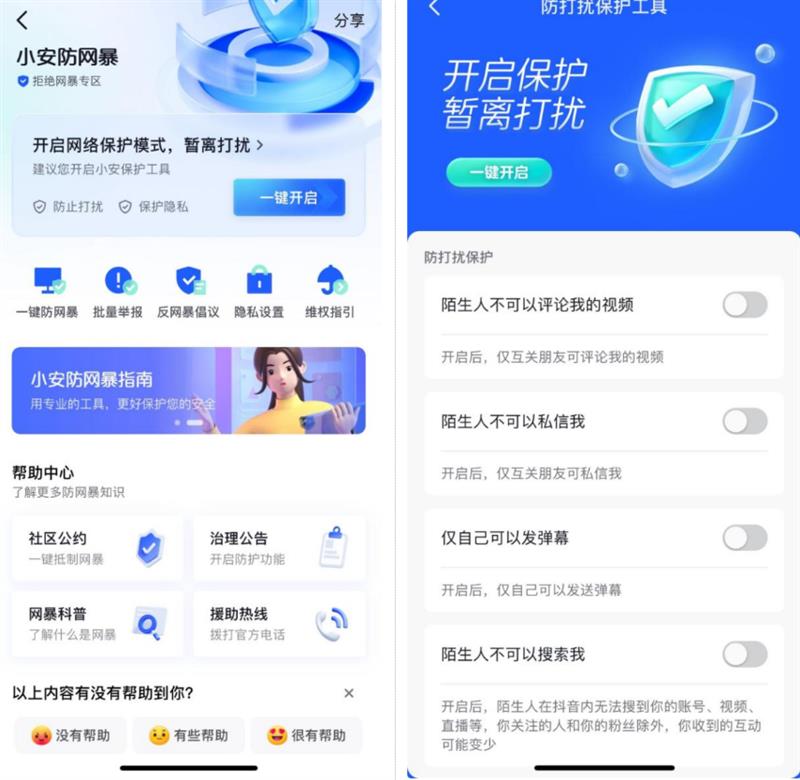Choose 有些帮助 as feedback
Screen dimensions: 800x780
(x=188, y=736)
